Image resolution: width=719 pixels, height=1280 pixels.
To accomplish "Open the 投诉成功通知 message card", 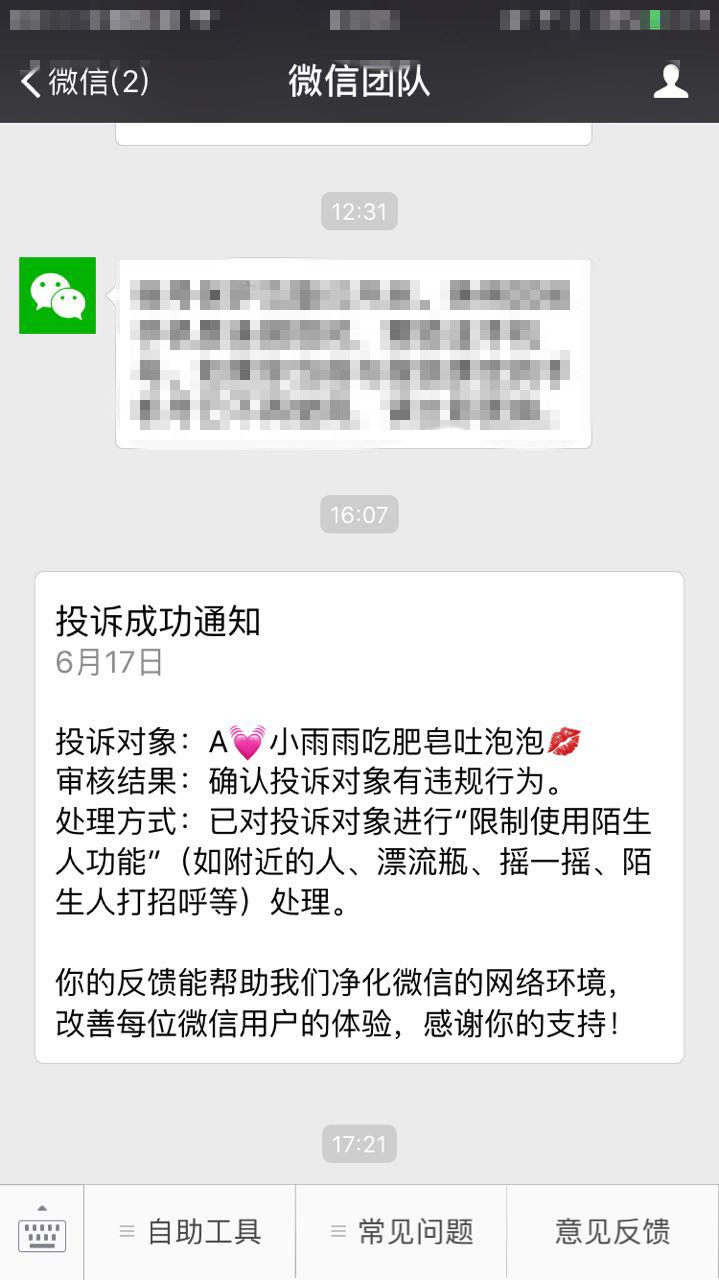I will point(359,817).
